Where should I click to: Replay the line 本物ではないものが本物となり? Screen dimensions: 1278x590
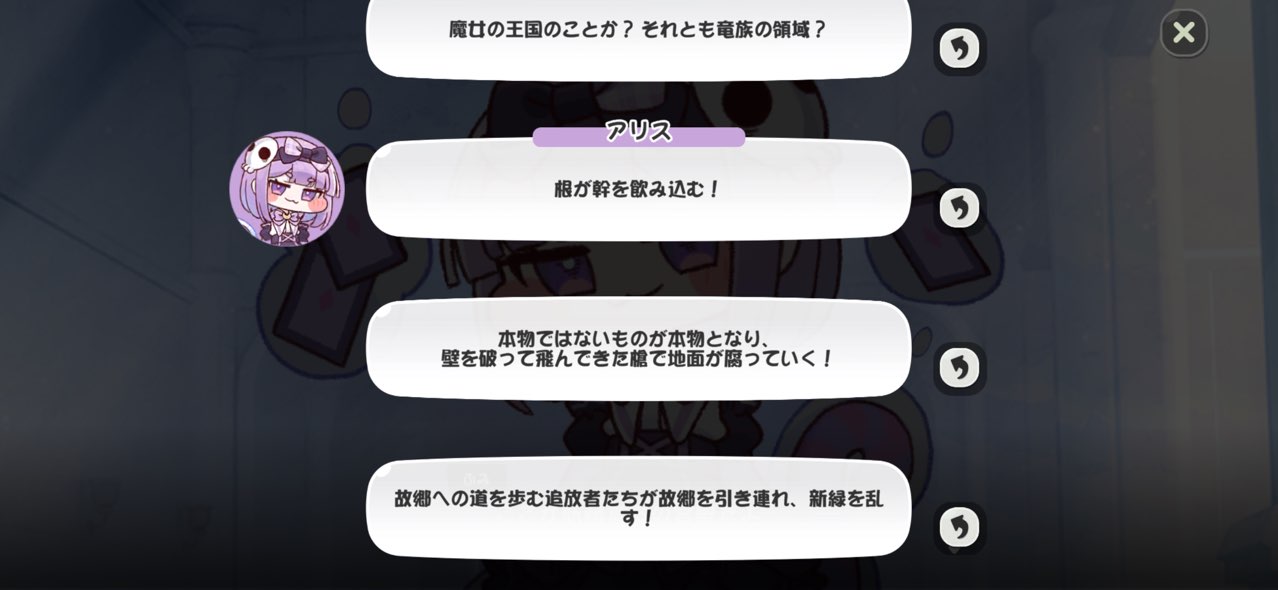pos(959,368)
